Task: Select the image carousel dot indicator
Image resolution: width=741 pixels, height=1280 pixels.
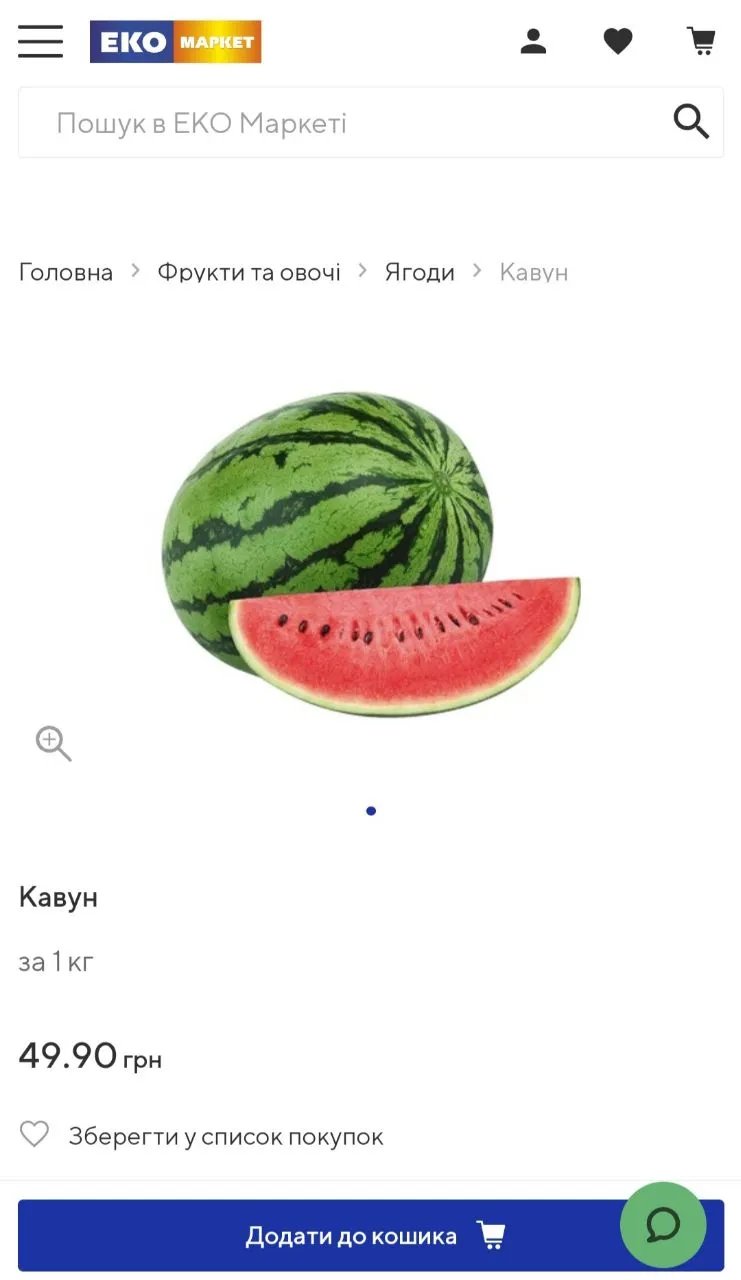Action: 371,811
